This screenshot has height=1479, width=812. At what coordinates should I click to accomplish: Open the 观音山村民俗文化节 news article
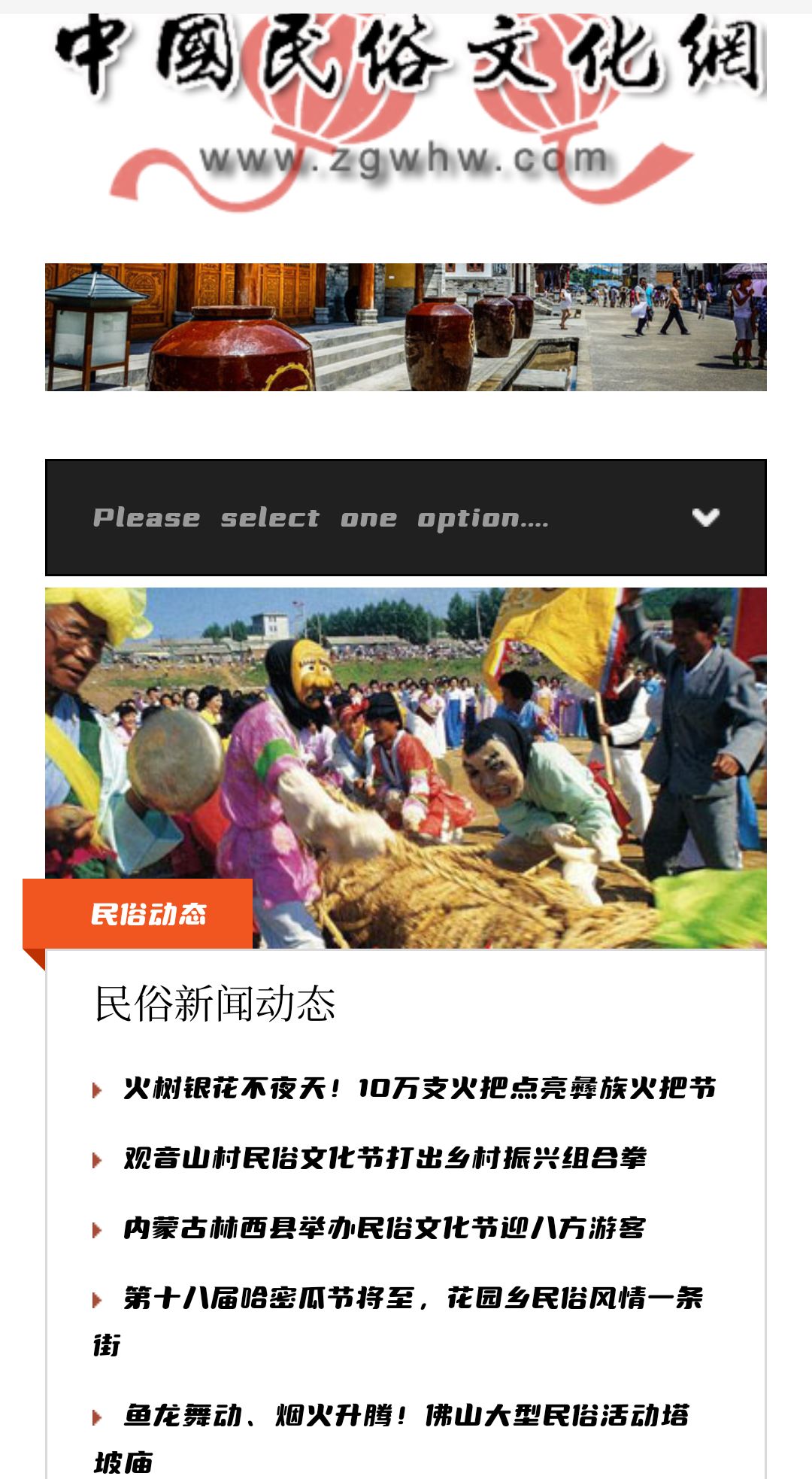click(385, 1159)
